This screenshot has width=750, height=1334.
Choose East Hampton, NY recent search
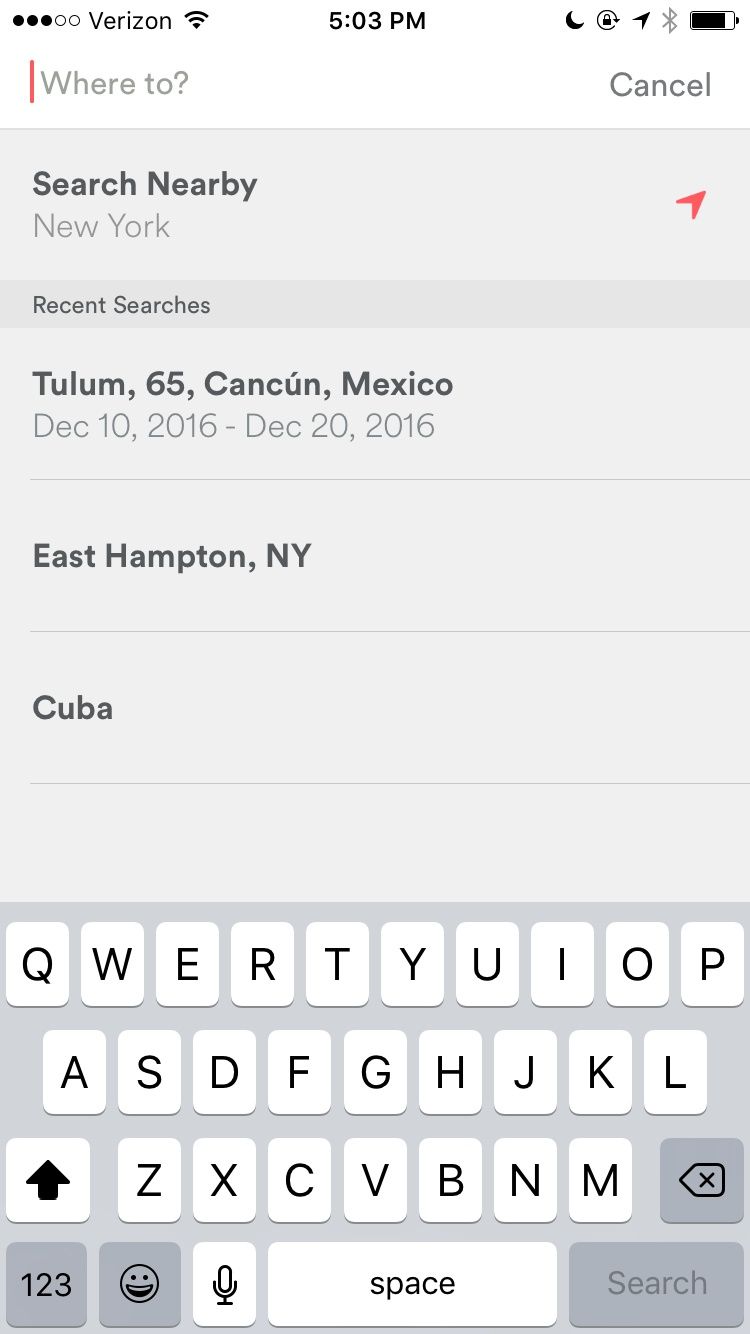[375, 556]
